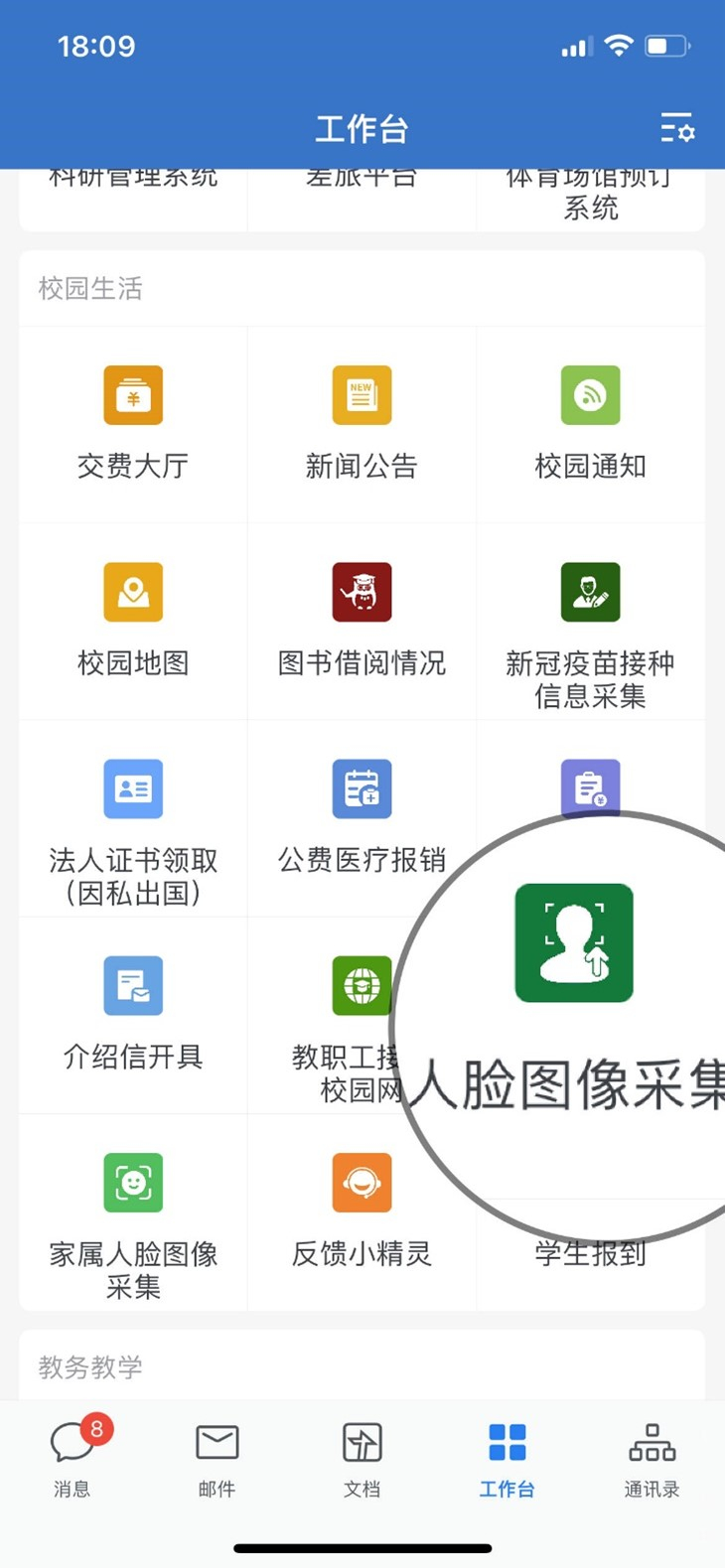Open 公费医疗报销 medical reimbursement
This screenshot has height=1568, width=725.
pyautogui.click(x=362, y=816)
